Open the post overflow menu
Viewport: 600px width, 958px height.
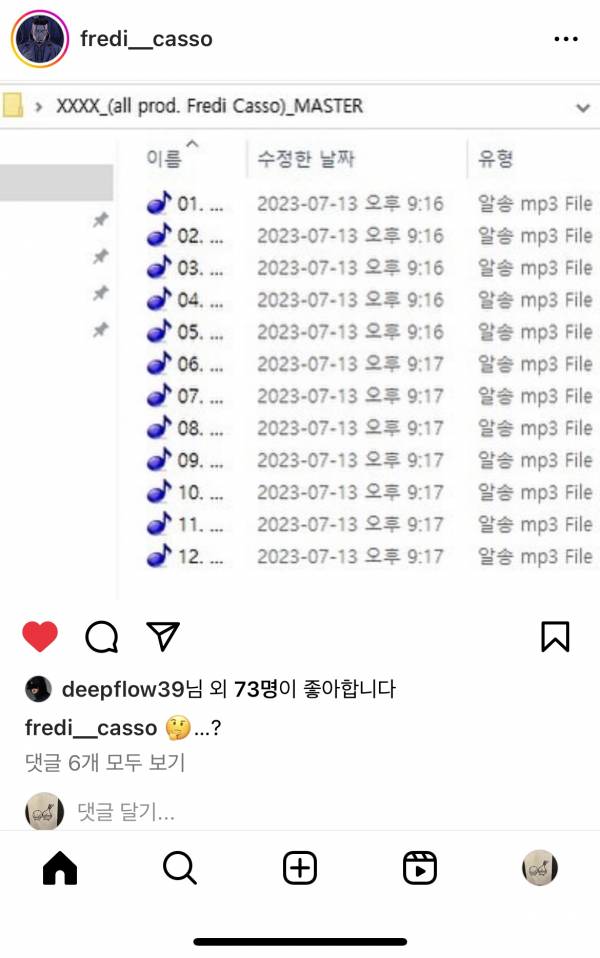(x=565, y=40)
